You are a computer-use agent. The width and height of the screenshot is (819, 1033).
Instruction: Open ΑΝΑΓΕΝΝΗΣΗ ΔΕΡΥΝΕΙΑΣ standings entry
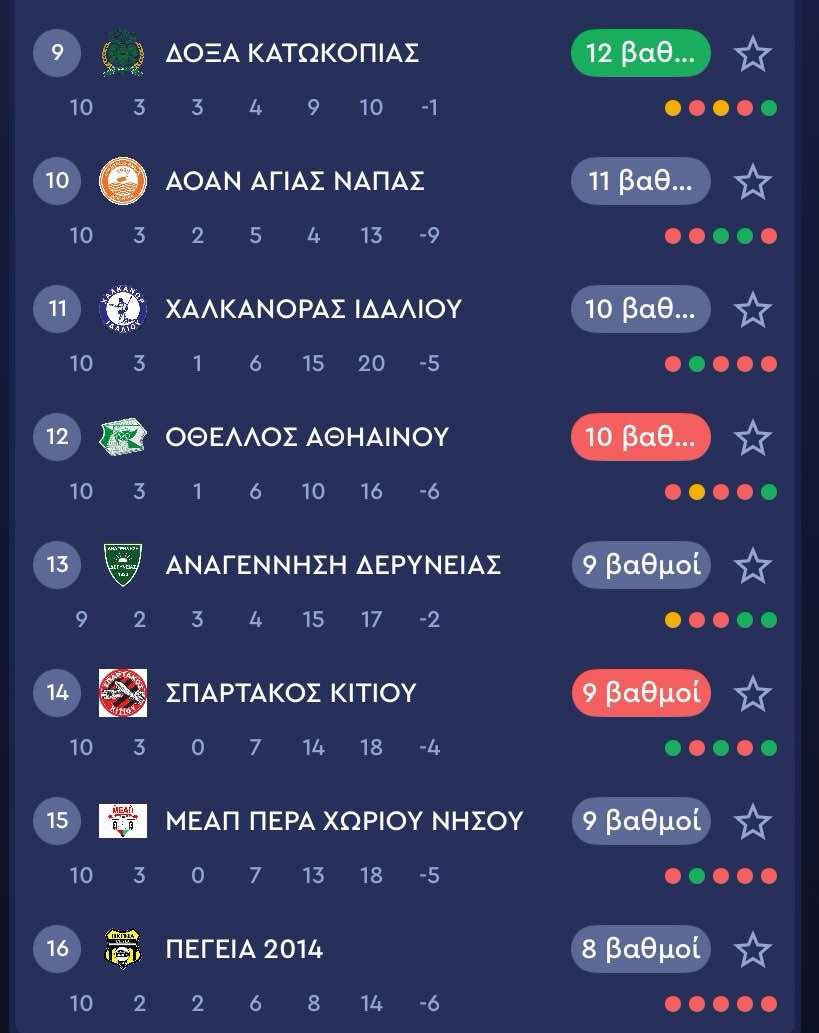pyautogui.click(x=332, y=566)
